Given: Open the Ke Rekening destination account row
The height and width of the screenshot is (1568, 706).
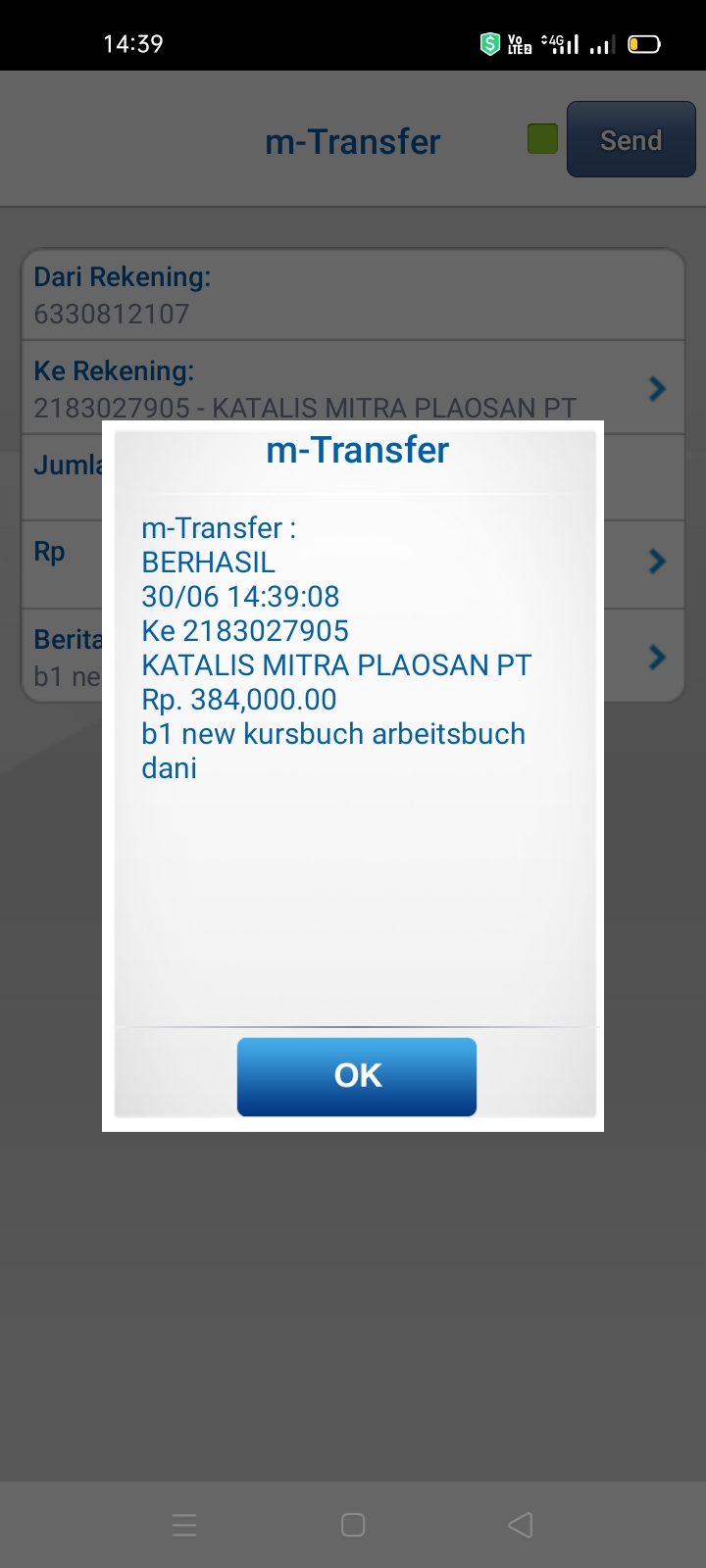Looking at the screenshot, I should pyautogui.click(x=353, y=388).
